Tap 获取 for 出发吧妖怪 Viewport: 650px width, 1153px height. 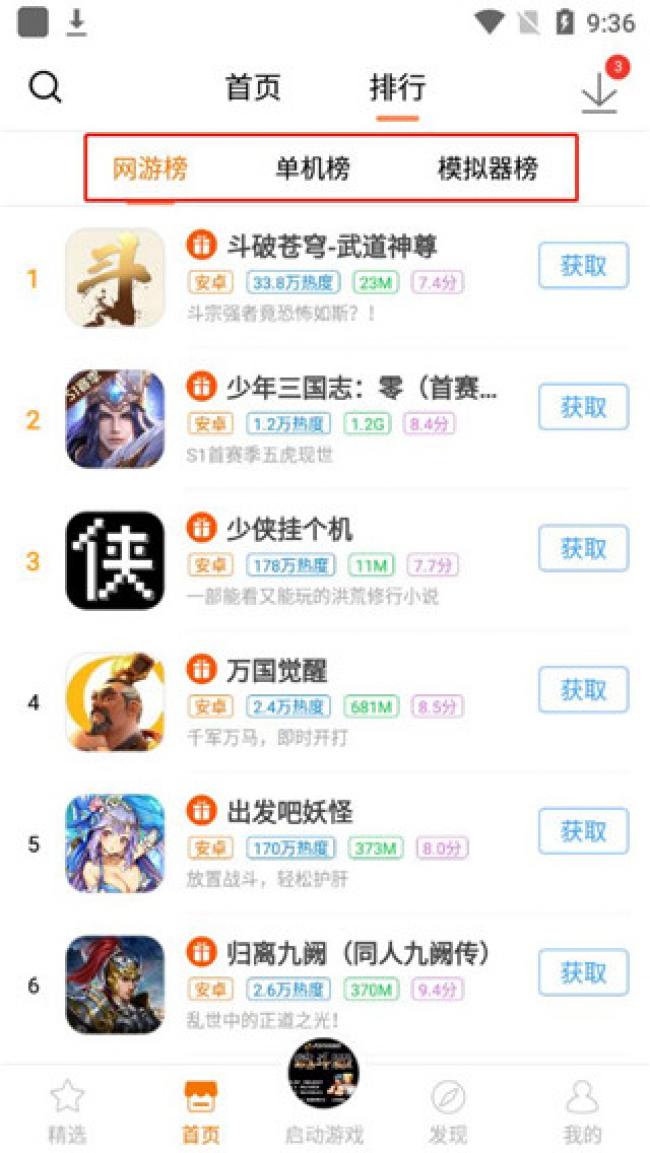pos(584,831)
